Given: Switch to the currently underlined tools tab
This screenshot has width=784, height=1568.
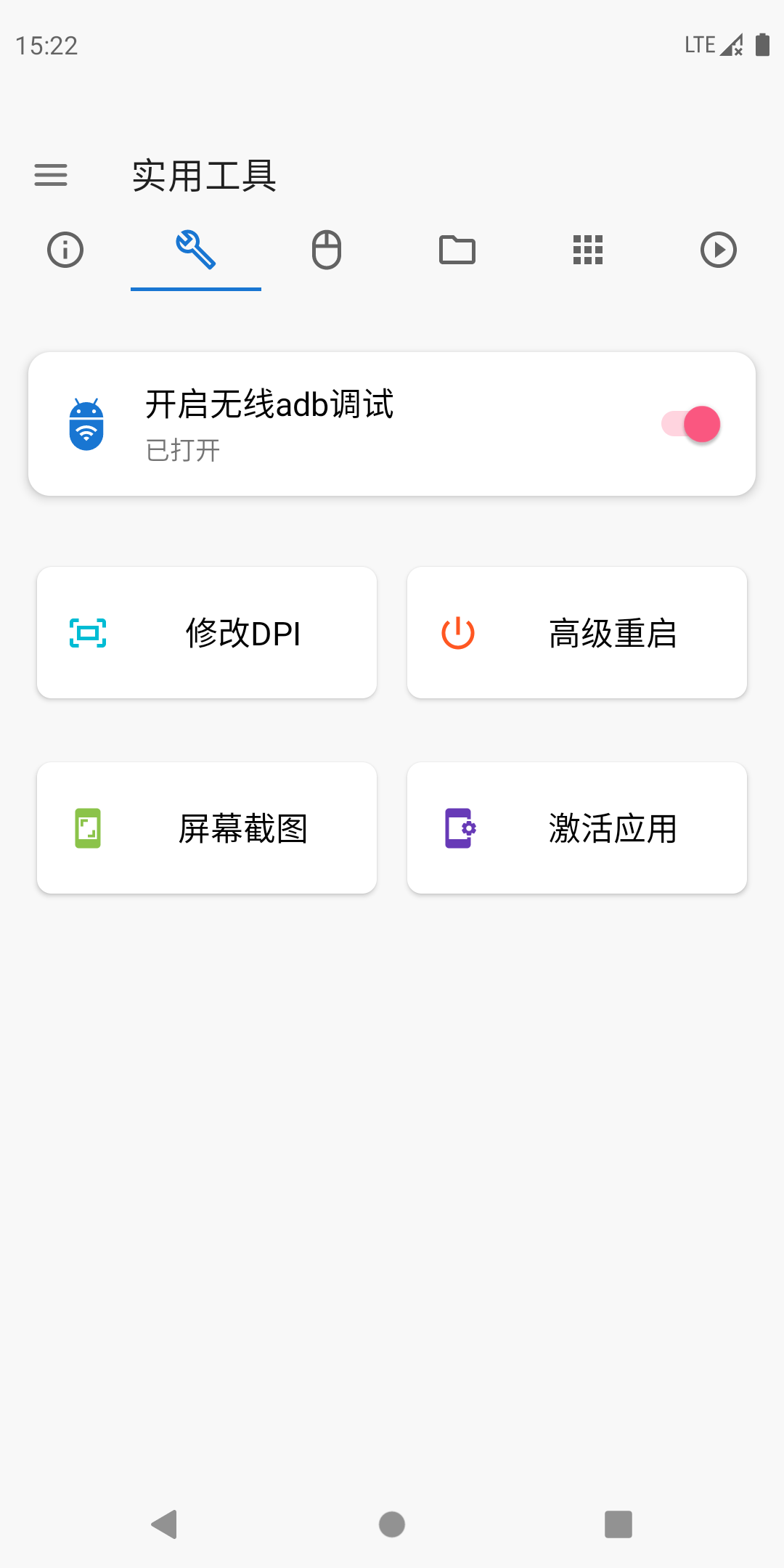Looking at the screenshot, I should tap(195, 250).
